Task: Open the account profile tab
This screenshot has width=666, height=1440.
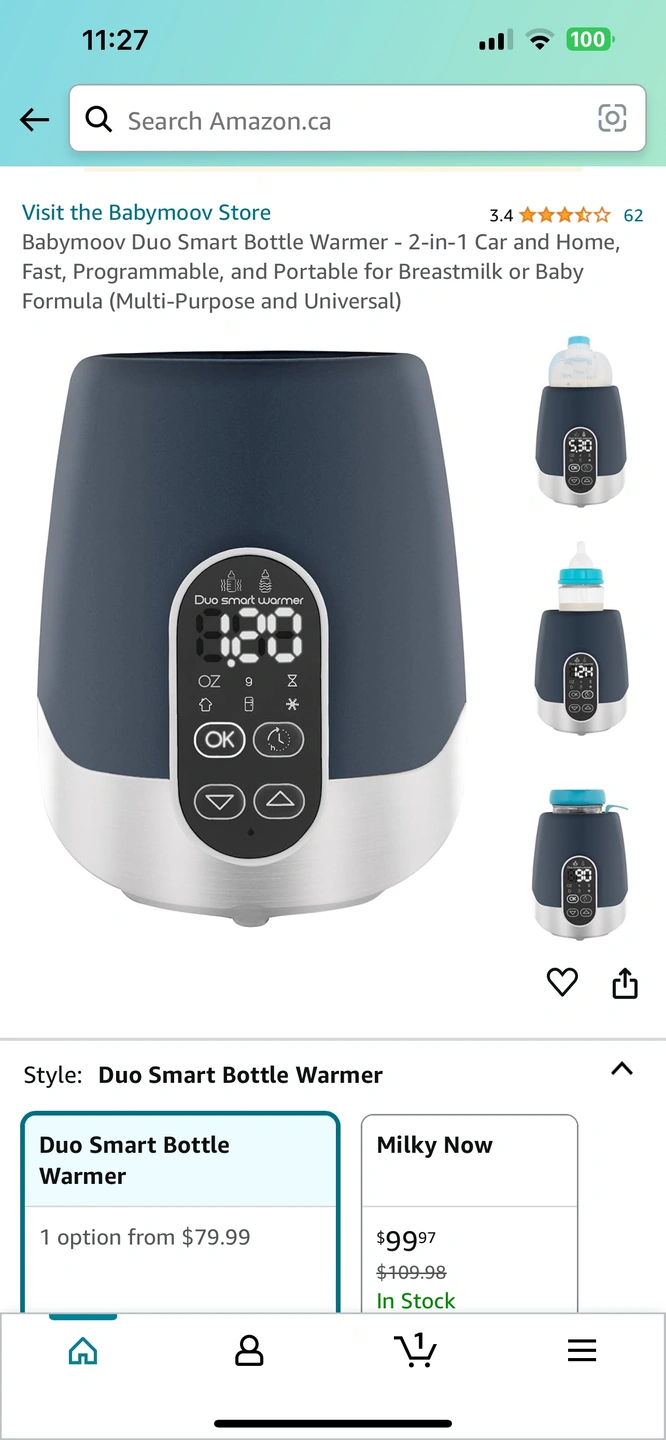Action: click(248, 1351)
